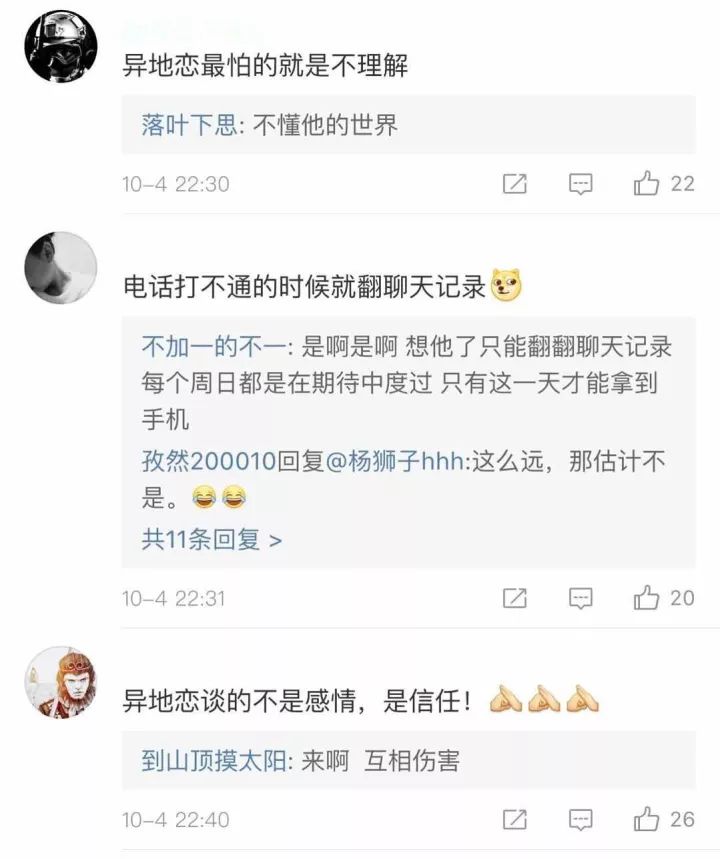Open the profile of the 电话打不通 commenter
This screenshot has height=859, width=720.
point(60,268)
